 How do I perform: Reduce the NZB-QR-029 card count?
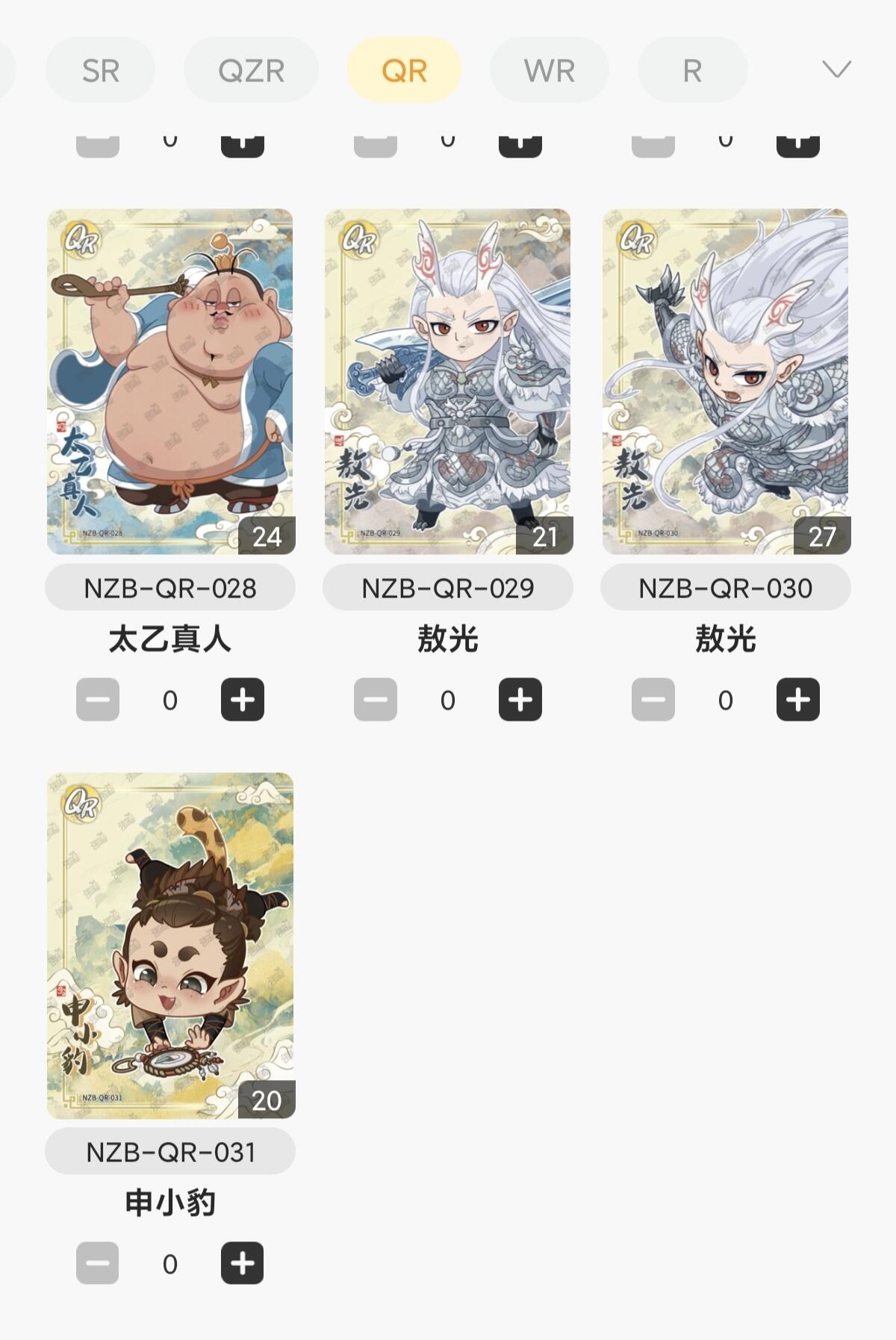point(376,700)
